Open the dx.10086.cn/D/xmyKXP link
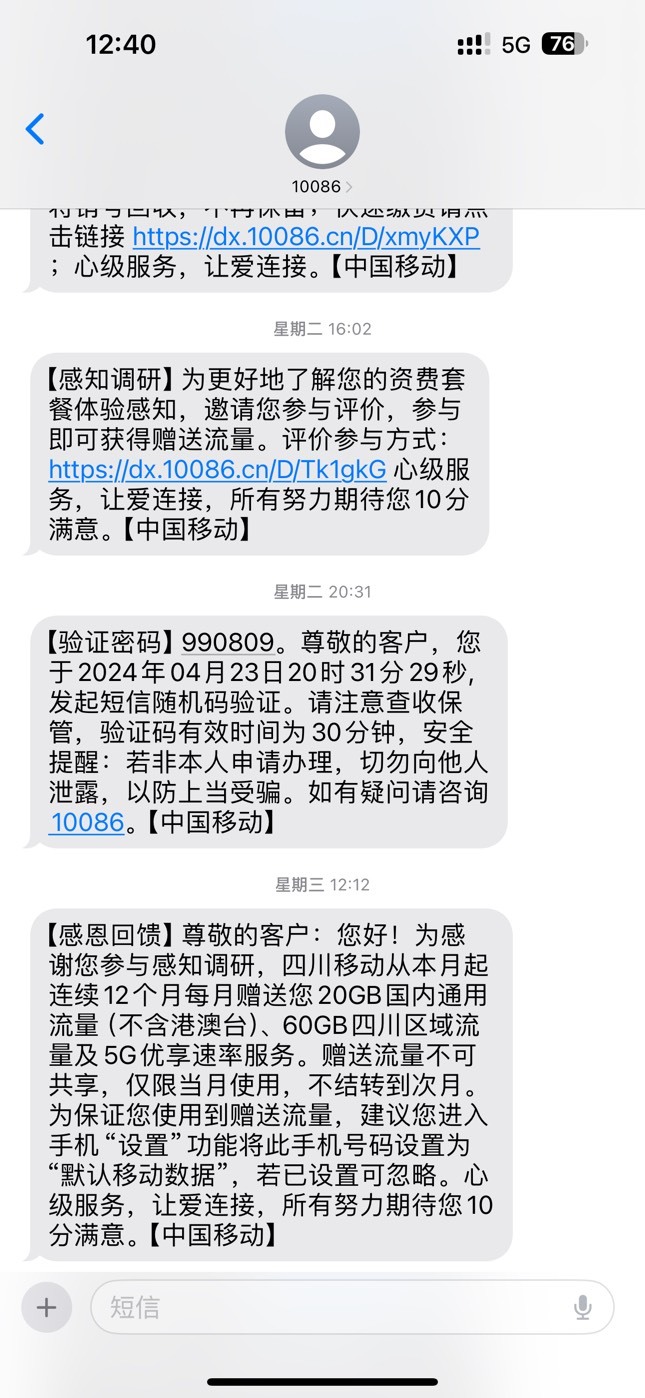645x1398 pixels. [306, 236]
